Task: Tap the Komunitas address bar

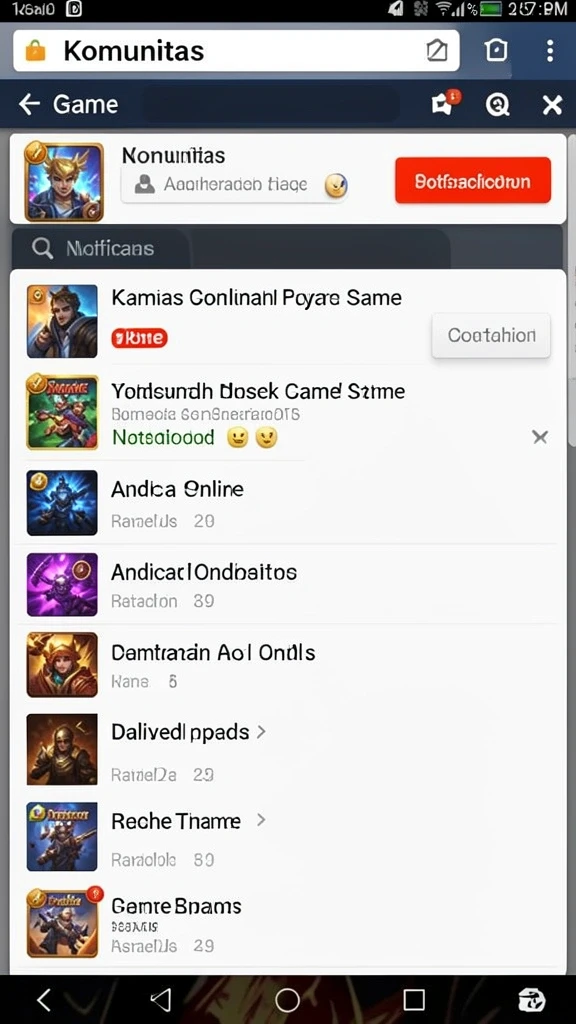Action: tap(236, 51)
